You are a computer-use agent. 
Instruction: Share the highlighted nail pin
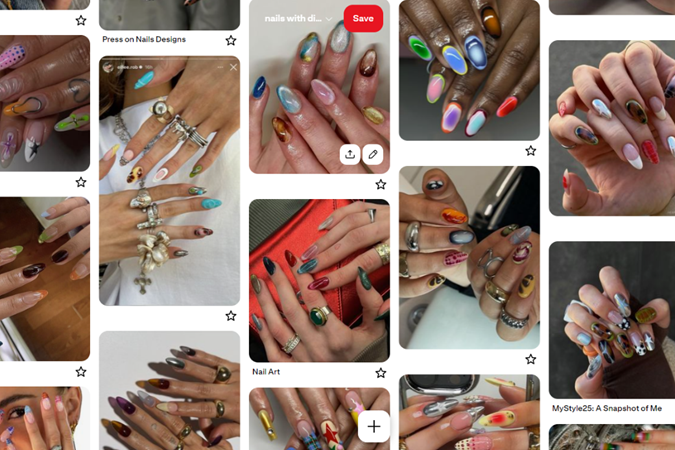tap(349, 154)
